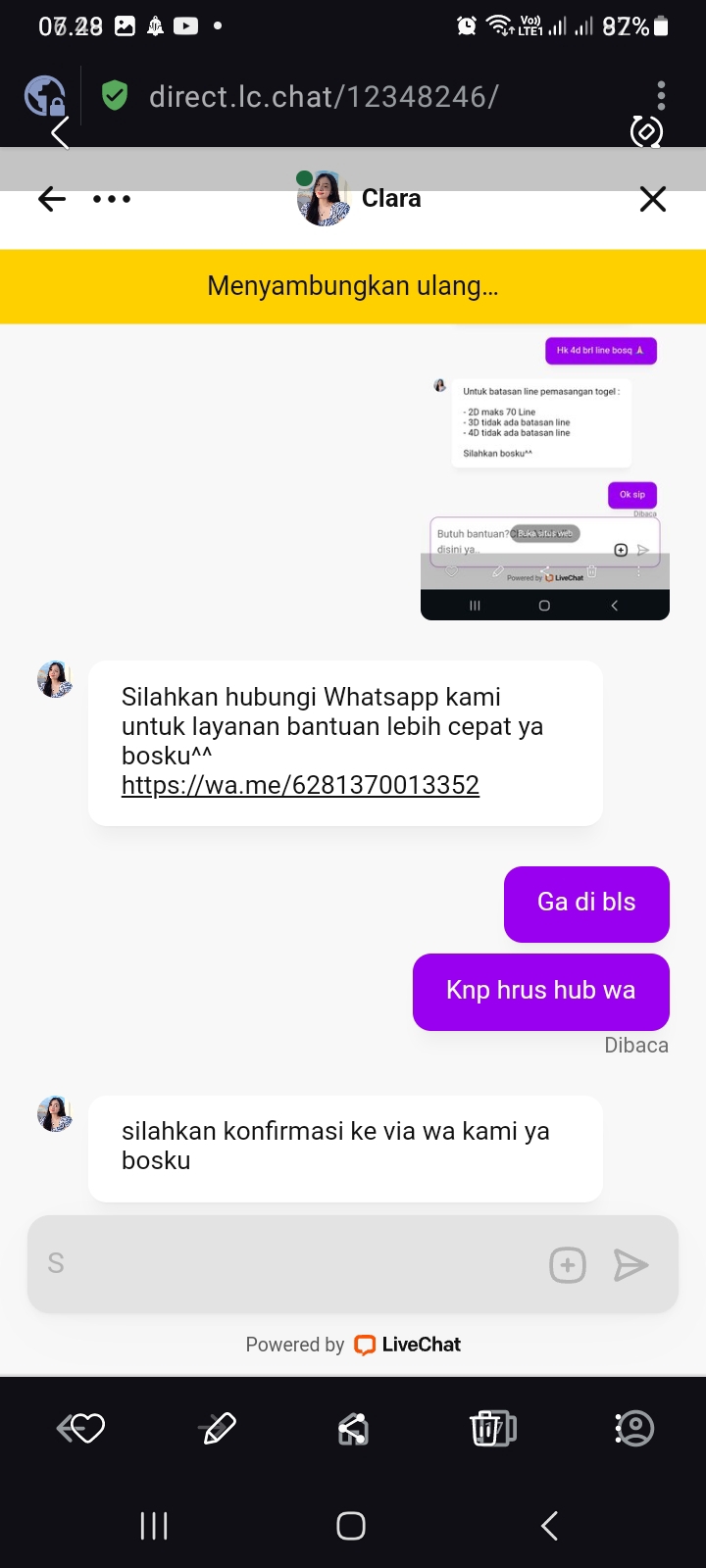Focus the message input field
The width and height of the screenshot is (706, 1568).
(284, 1264)
